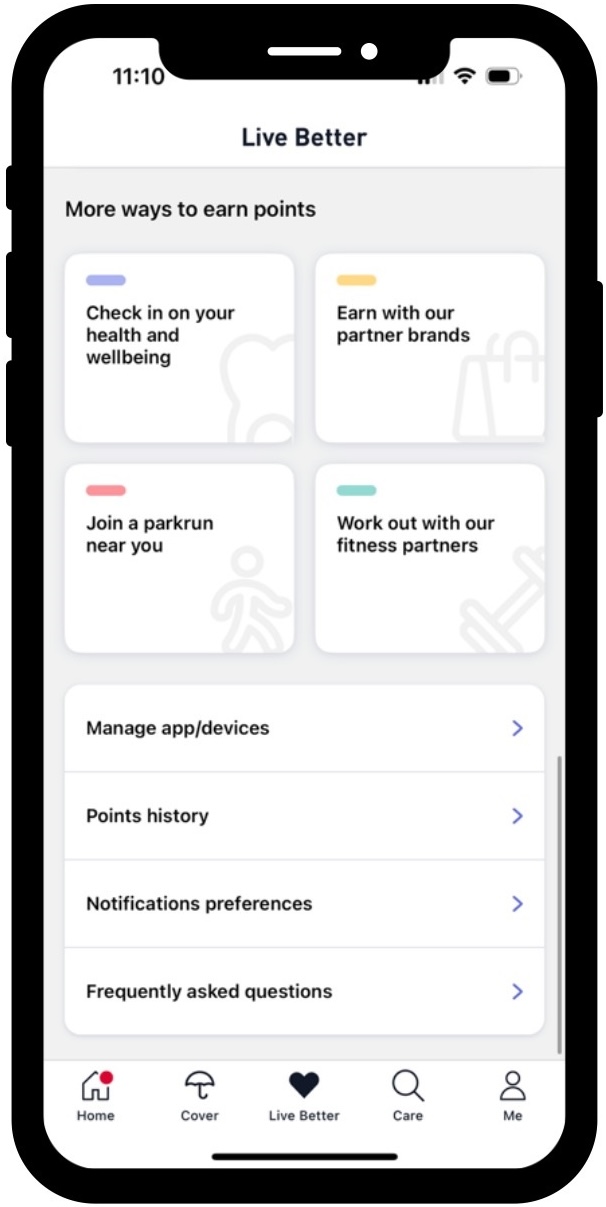This screenshot has height=1207, width=606.
Task: Open Work out with our fitness partners card
Action: pos(430,557)
